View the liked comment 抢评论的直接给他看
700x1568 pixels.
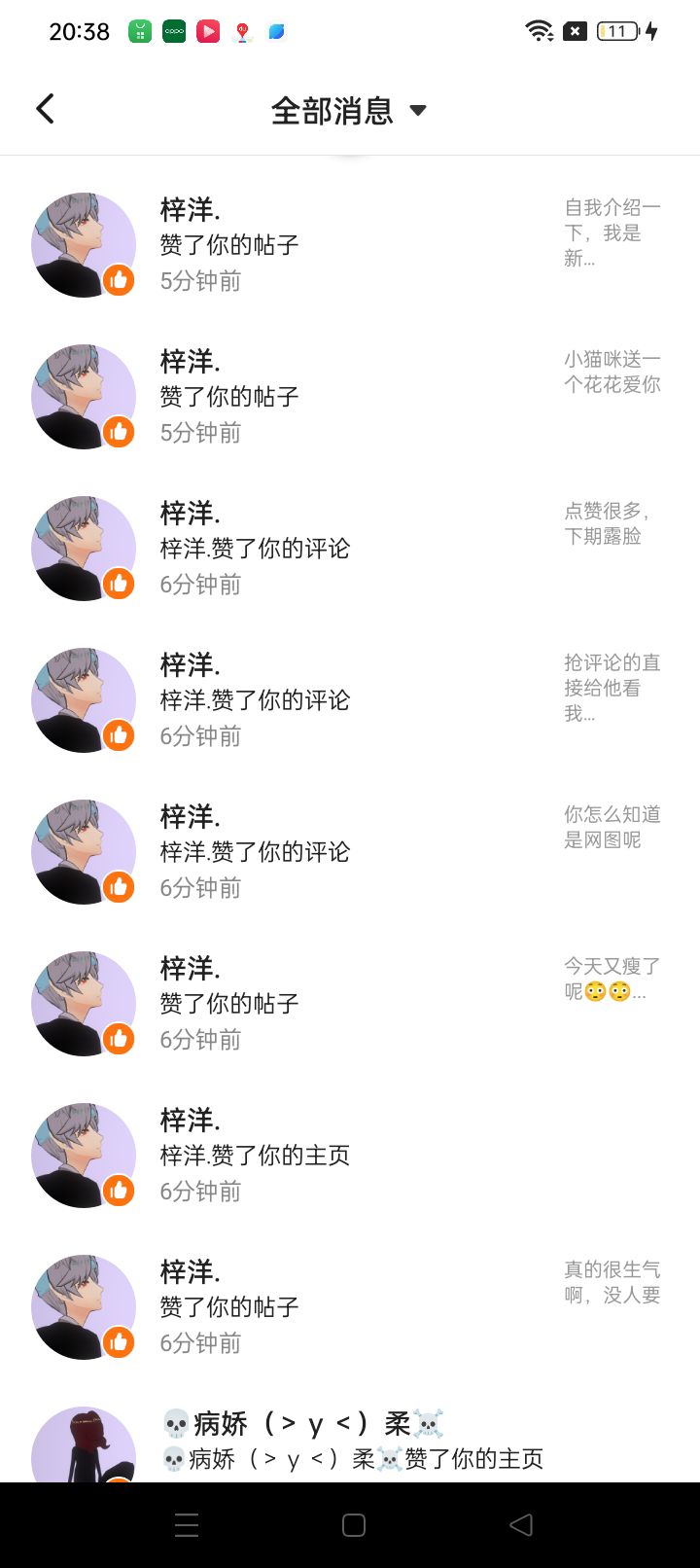[350, 699]
